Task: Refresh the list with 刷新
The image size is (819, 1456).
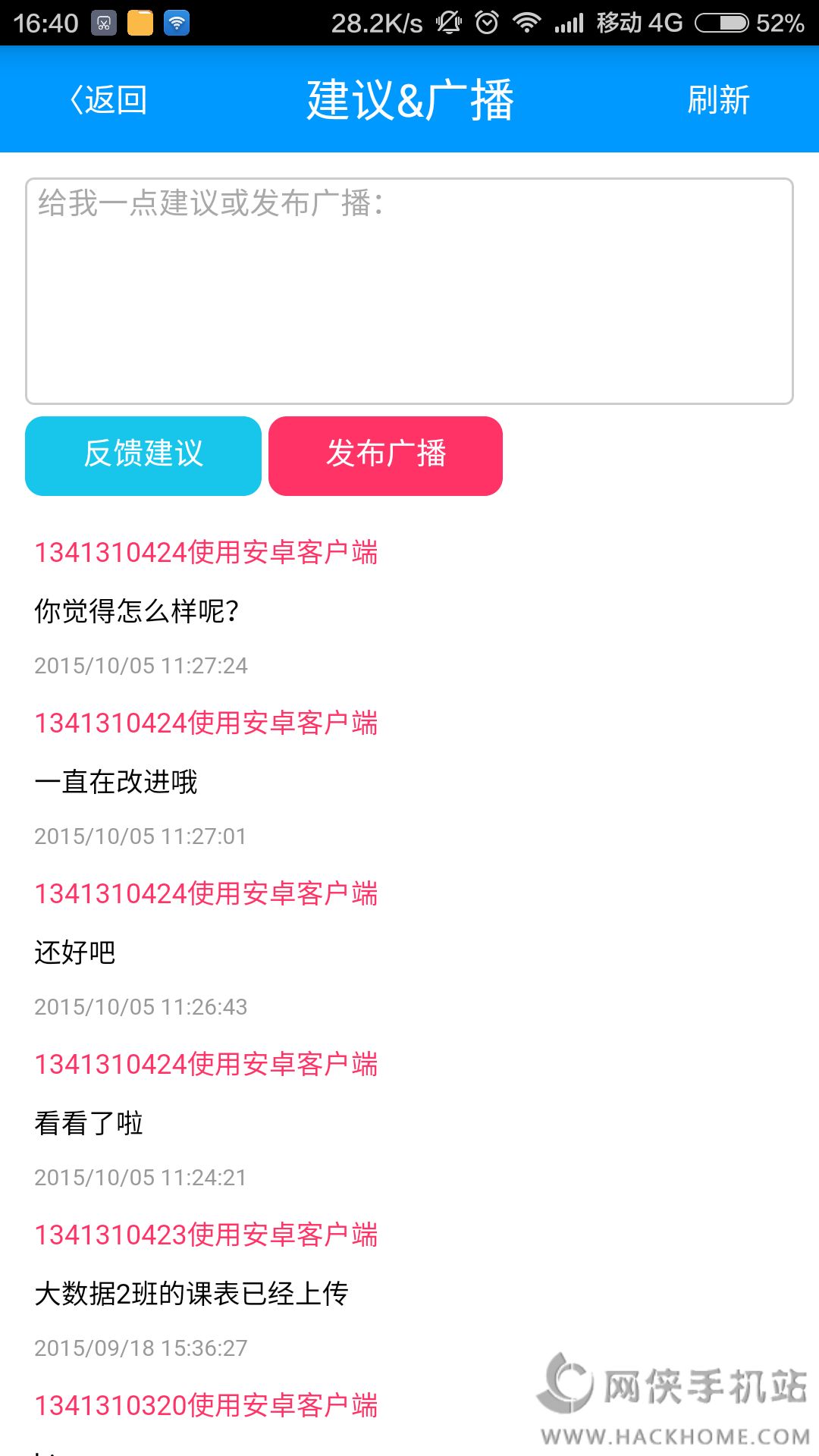Action: tap(717, 99)
